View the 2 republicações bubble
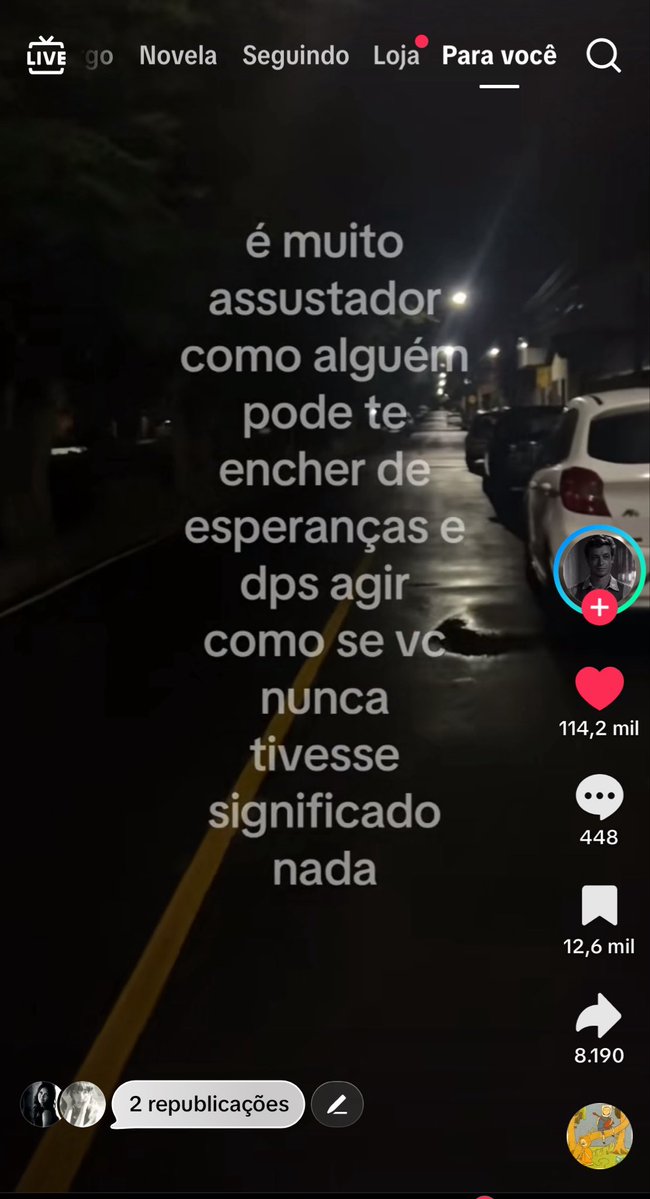 (208, 1104)
